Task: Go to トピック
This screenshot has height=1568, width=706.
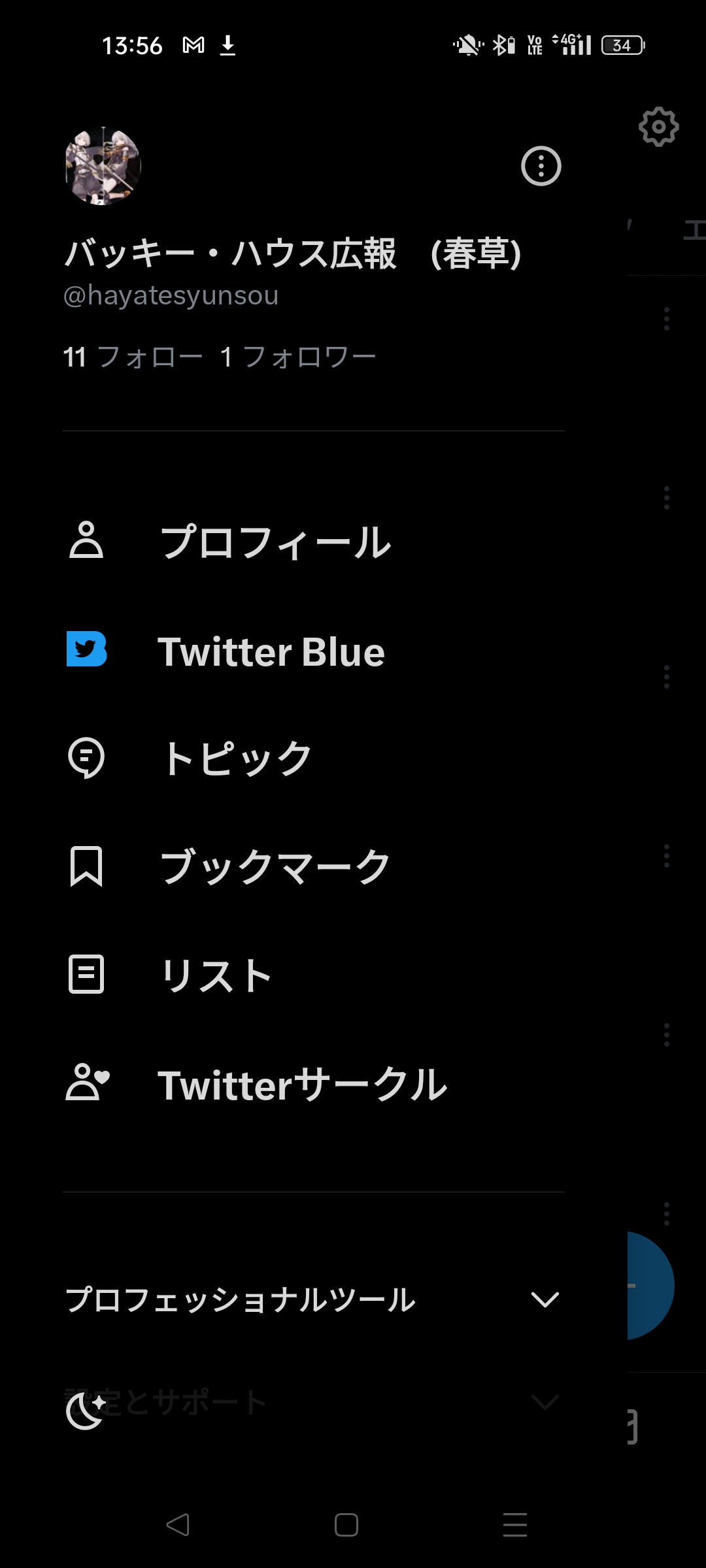Action: (235, 758)
